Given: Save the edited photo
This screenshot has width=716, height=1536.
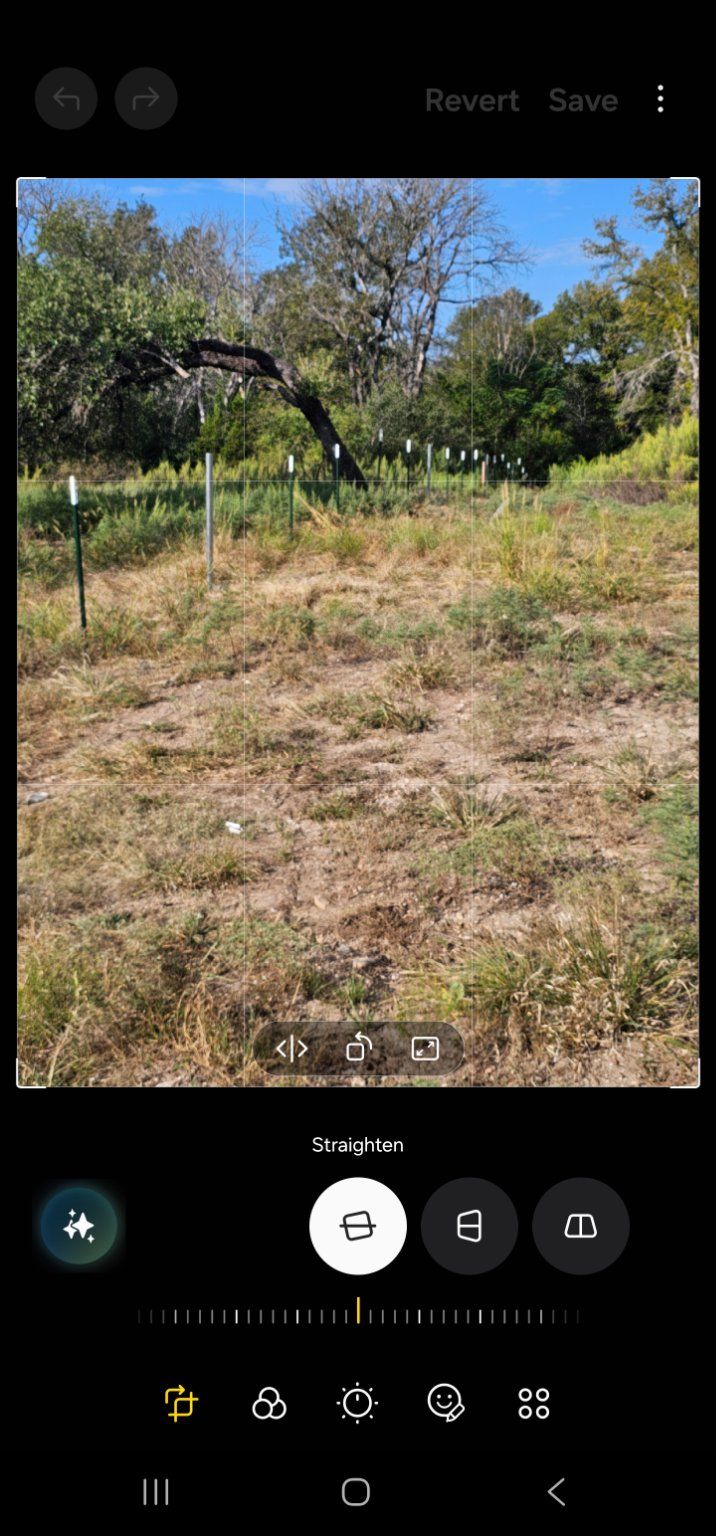Looking at the screenshot, I should [x=582, y=100].
